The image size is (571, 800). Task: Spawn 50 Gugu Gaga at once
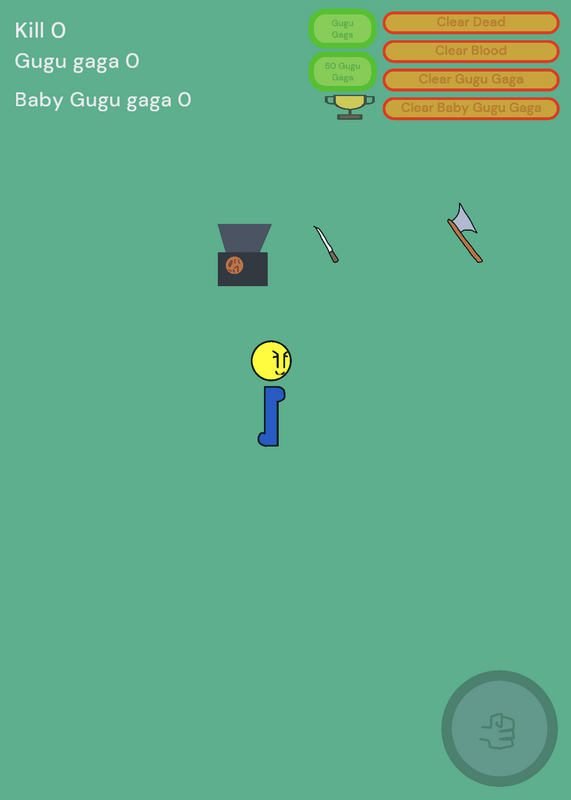[342, 71]
